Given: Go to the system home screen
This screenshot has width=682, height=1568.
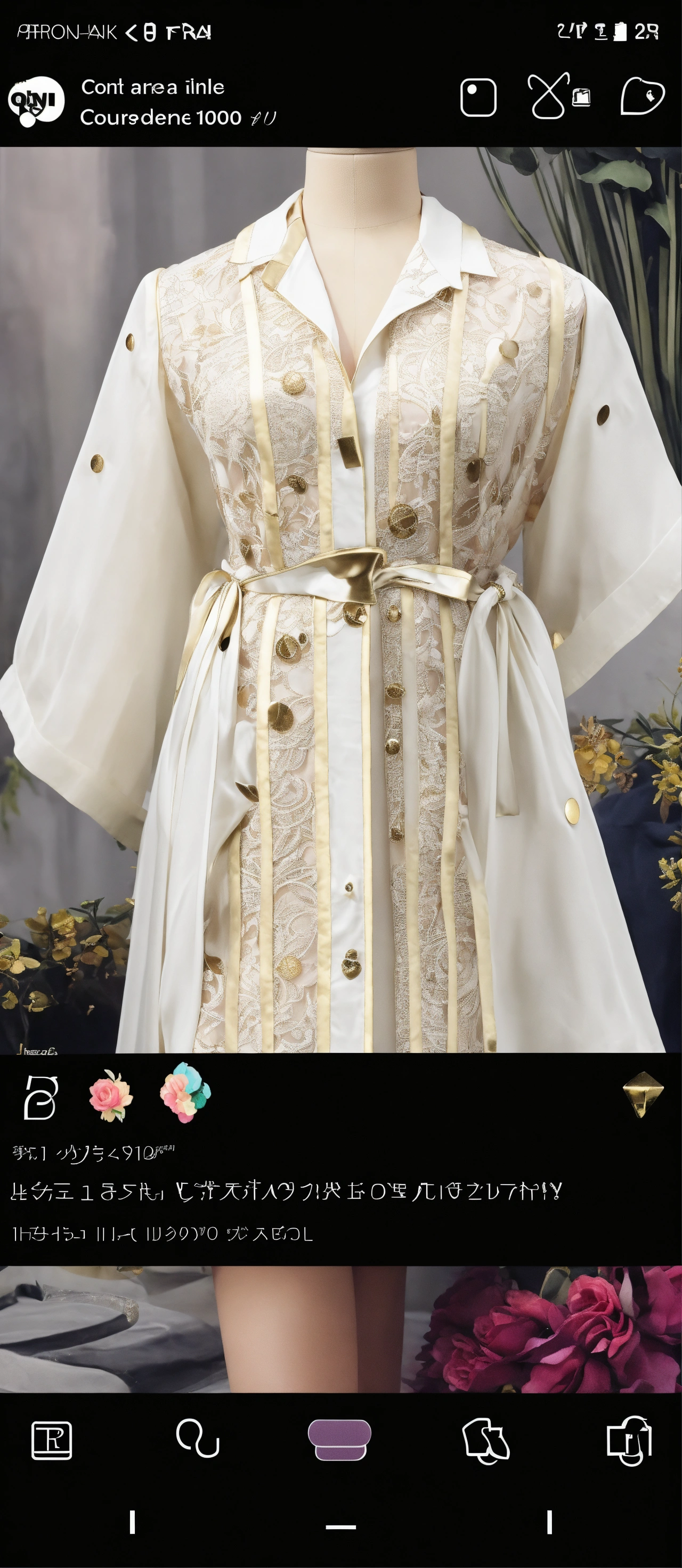Looking at the screenshot, I should (340, 1526).
